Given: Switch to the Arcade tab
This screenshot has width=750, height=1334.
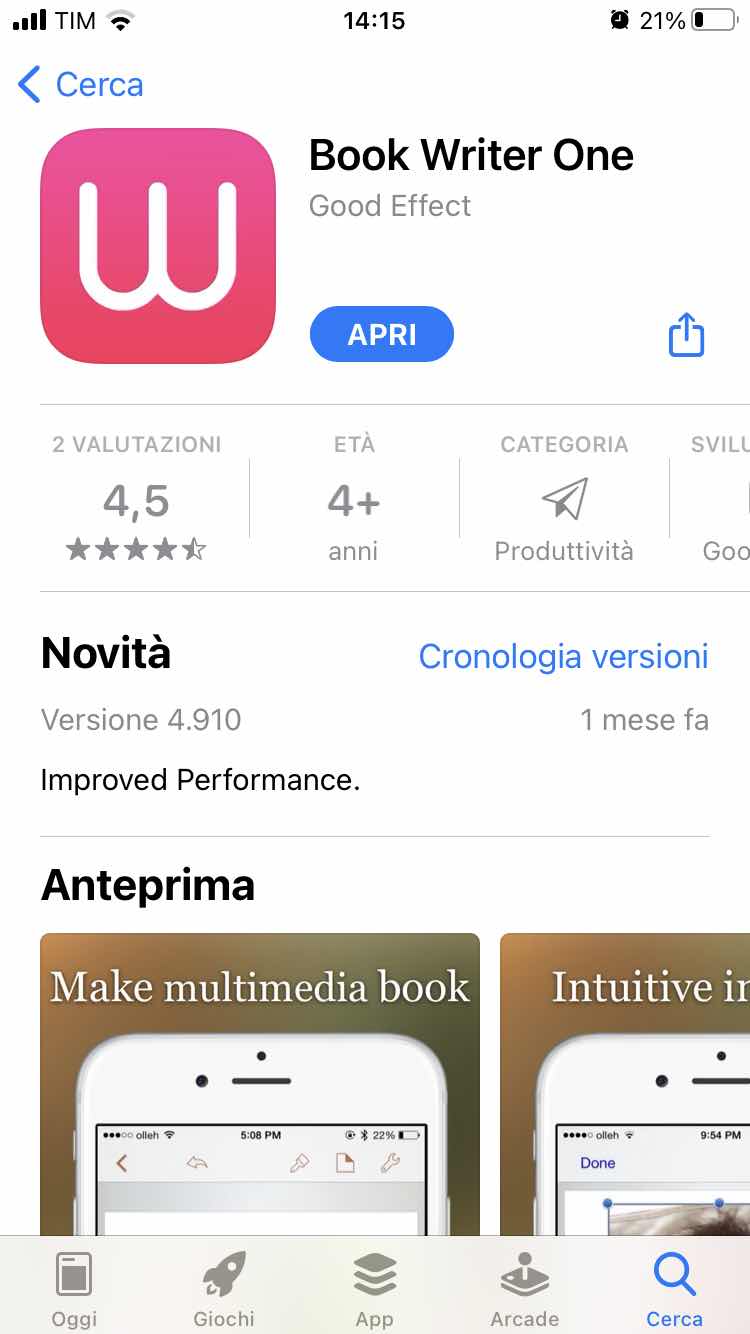Looking at the screenshot, I should (524, 1290).
